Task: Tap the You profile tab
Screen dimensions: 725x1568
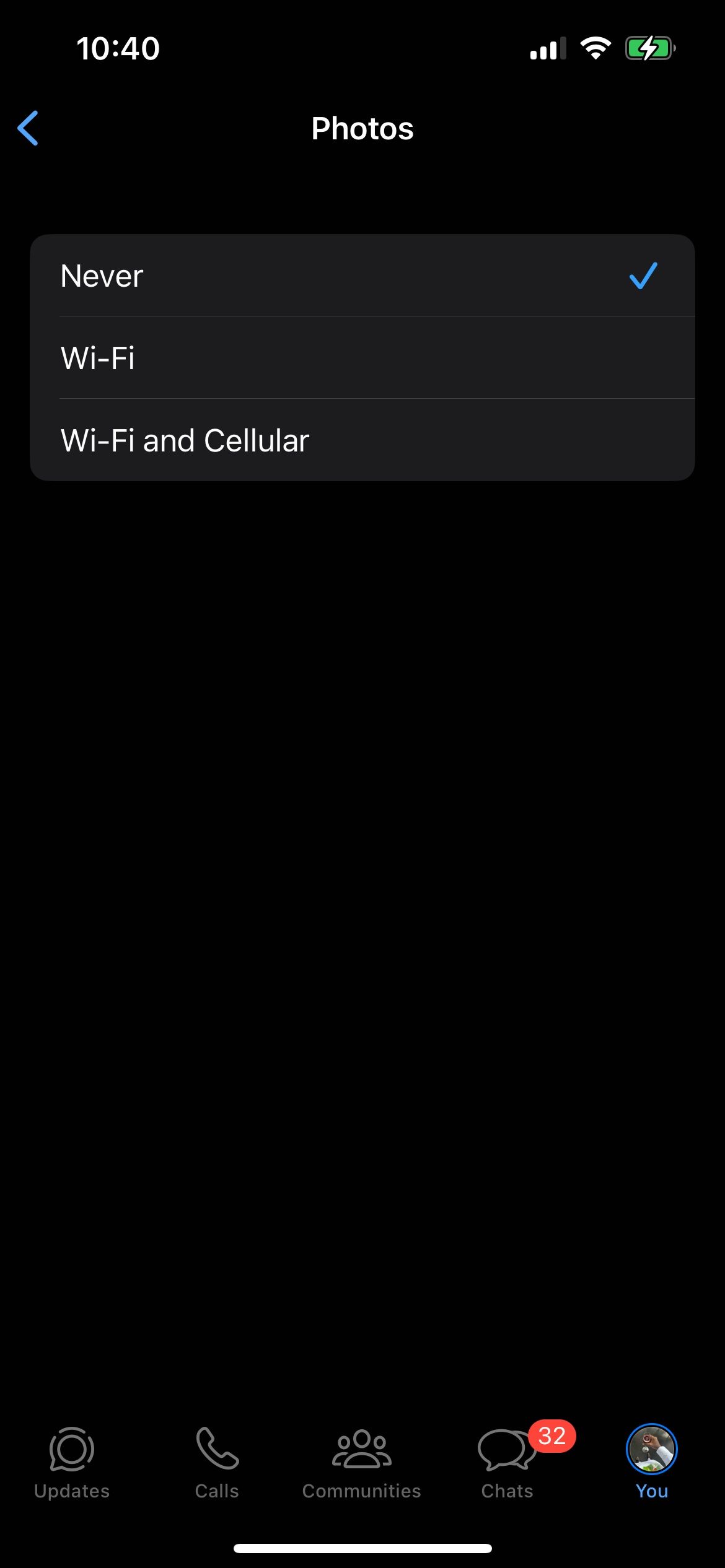Action: (x=652, y=1463)
